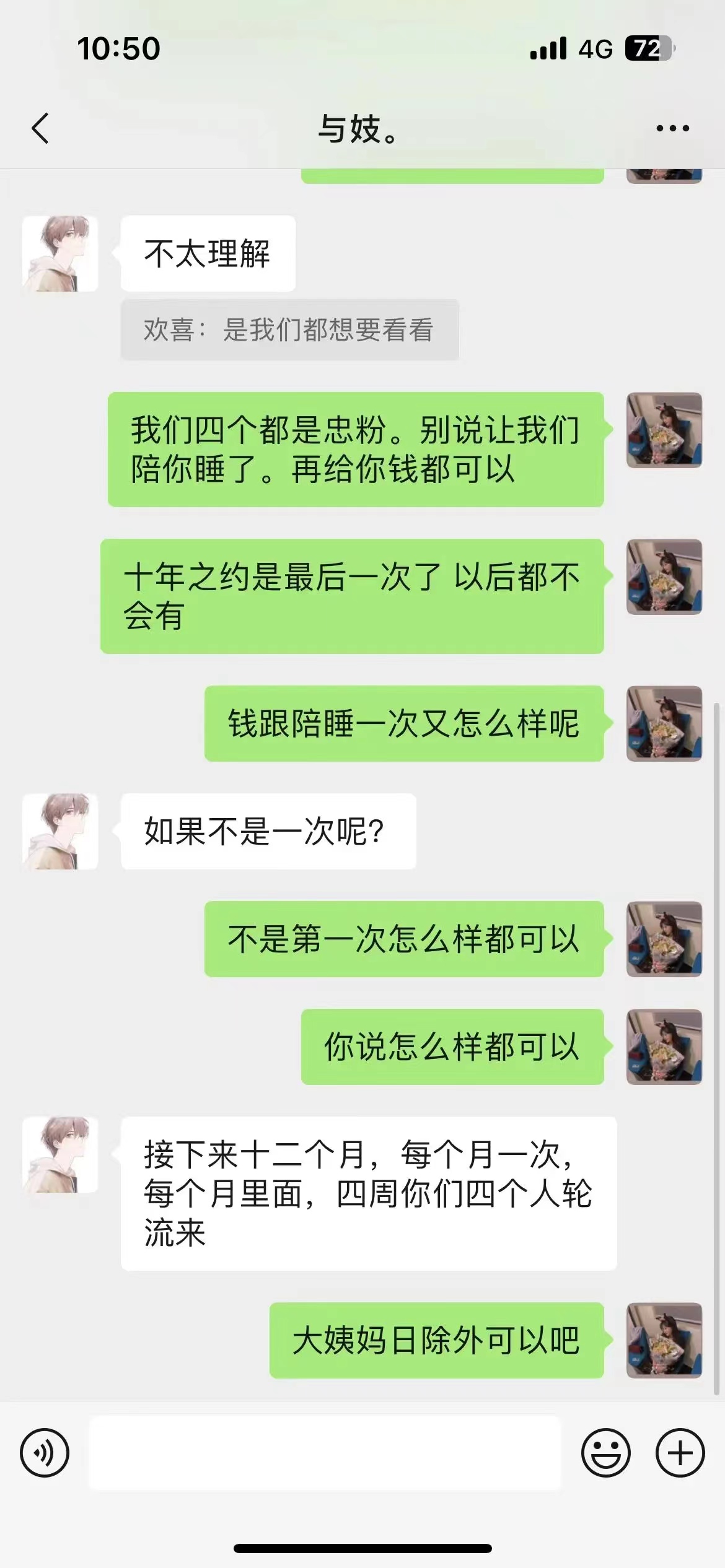
Task: Open the chat info three-dot menu
Action: pyautogui.click(x=672, y=129)
